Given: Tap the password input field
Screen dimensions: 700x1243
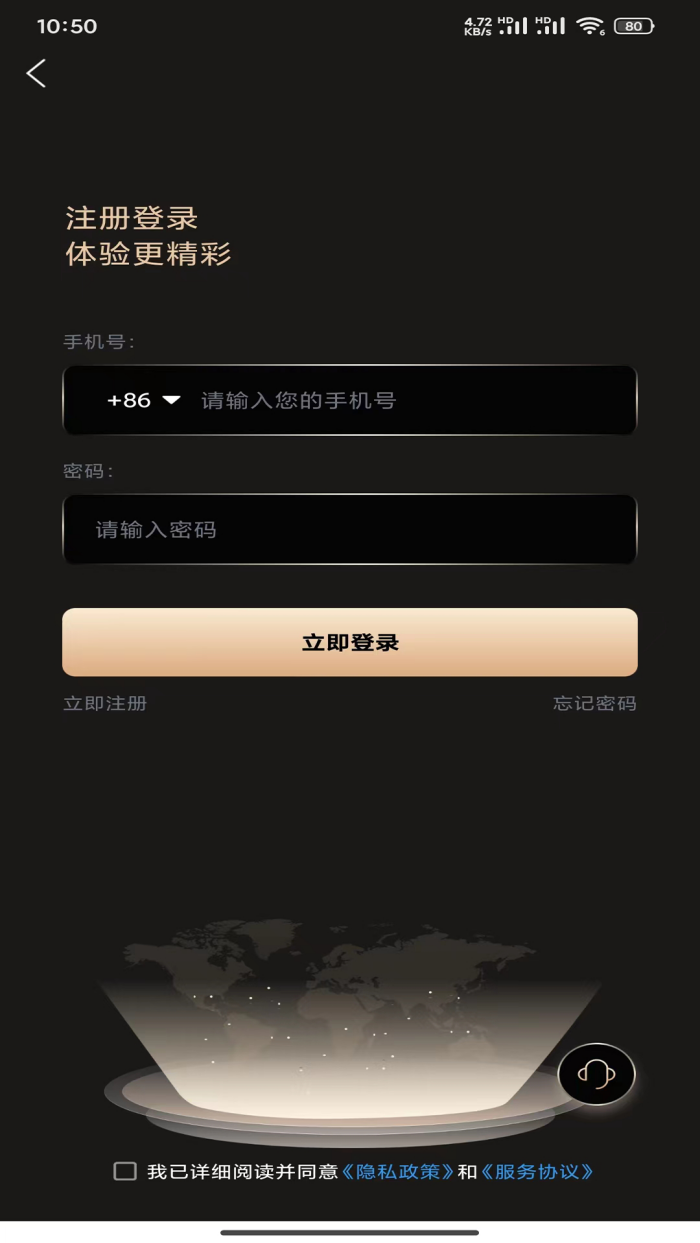Looking at the screenshot, I should (350, 530).
